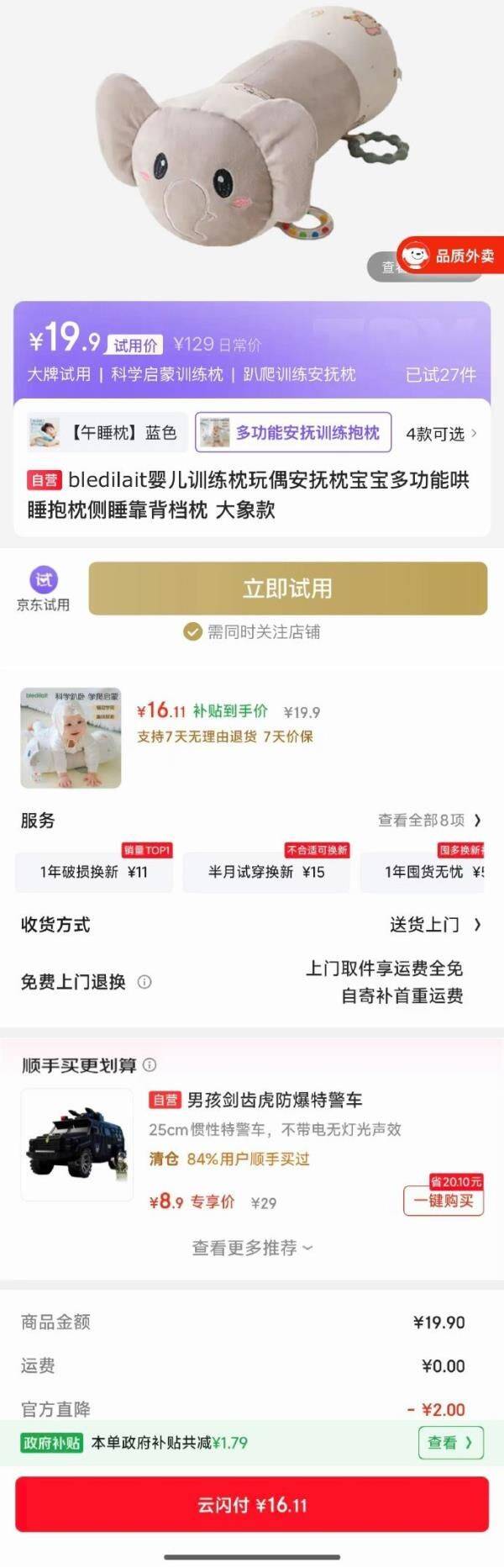
Task: Add 1年破损换新 ¥11 service
Action: (x=93, y=872)
